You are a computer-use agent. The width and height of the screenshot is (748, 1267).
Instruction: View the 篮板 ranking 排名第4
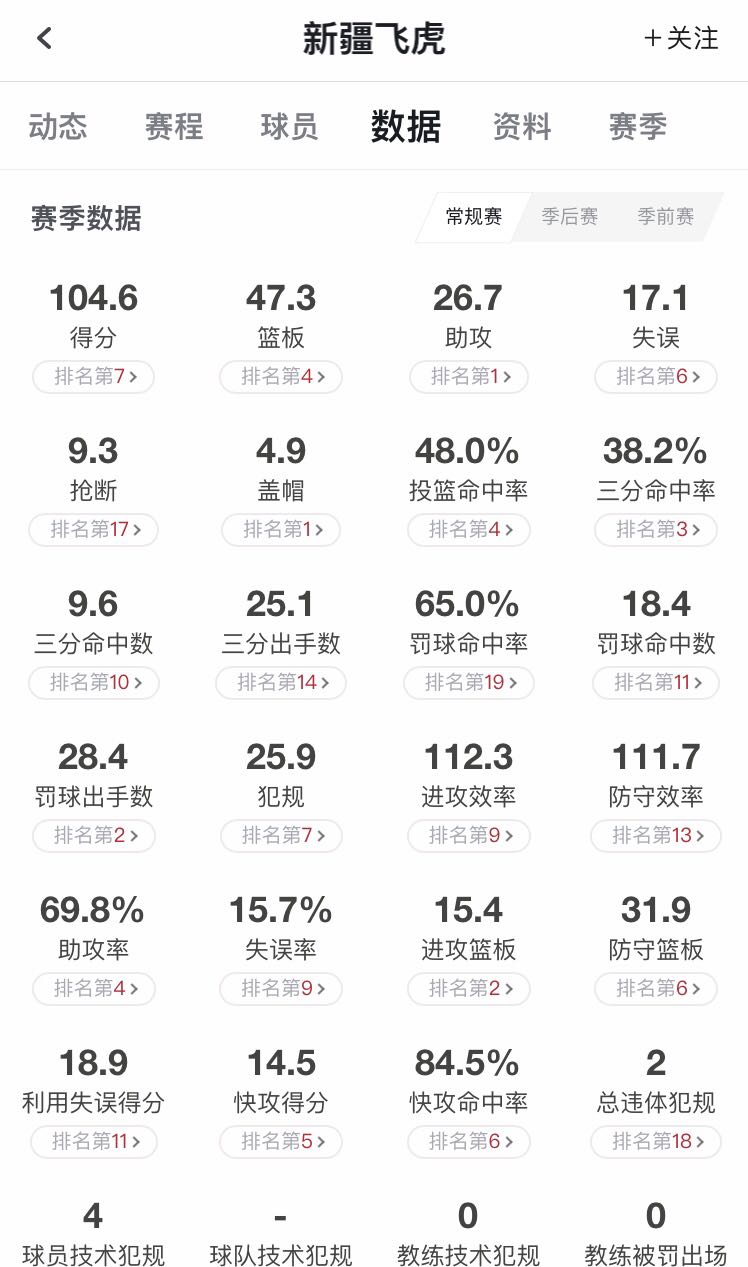click(281, 377)
